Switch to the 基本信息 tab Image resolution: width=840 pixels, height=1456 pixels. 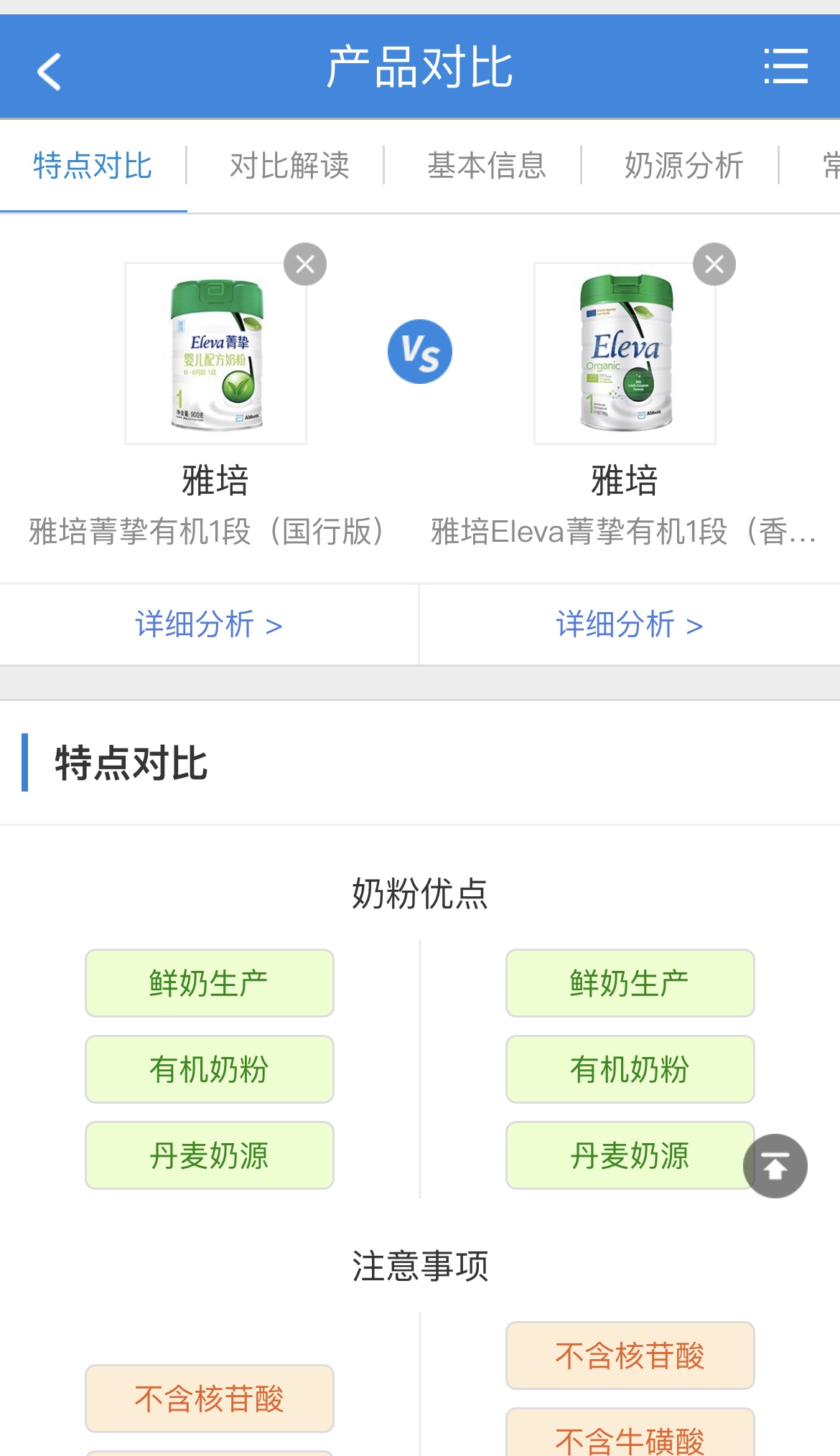(x=487, y=166)
